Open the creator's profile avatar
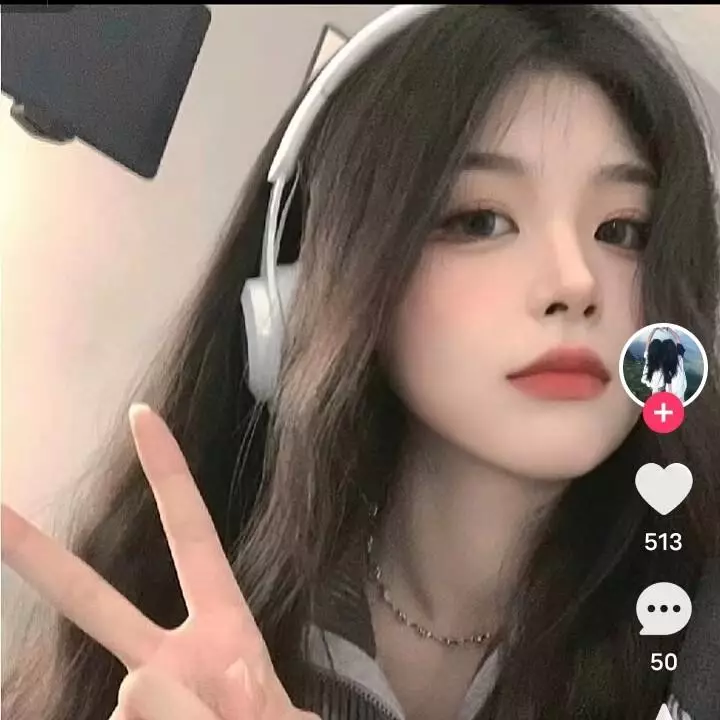The width and height of the screenshot is (720, 720). [663, 364]
